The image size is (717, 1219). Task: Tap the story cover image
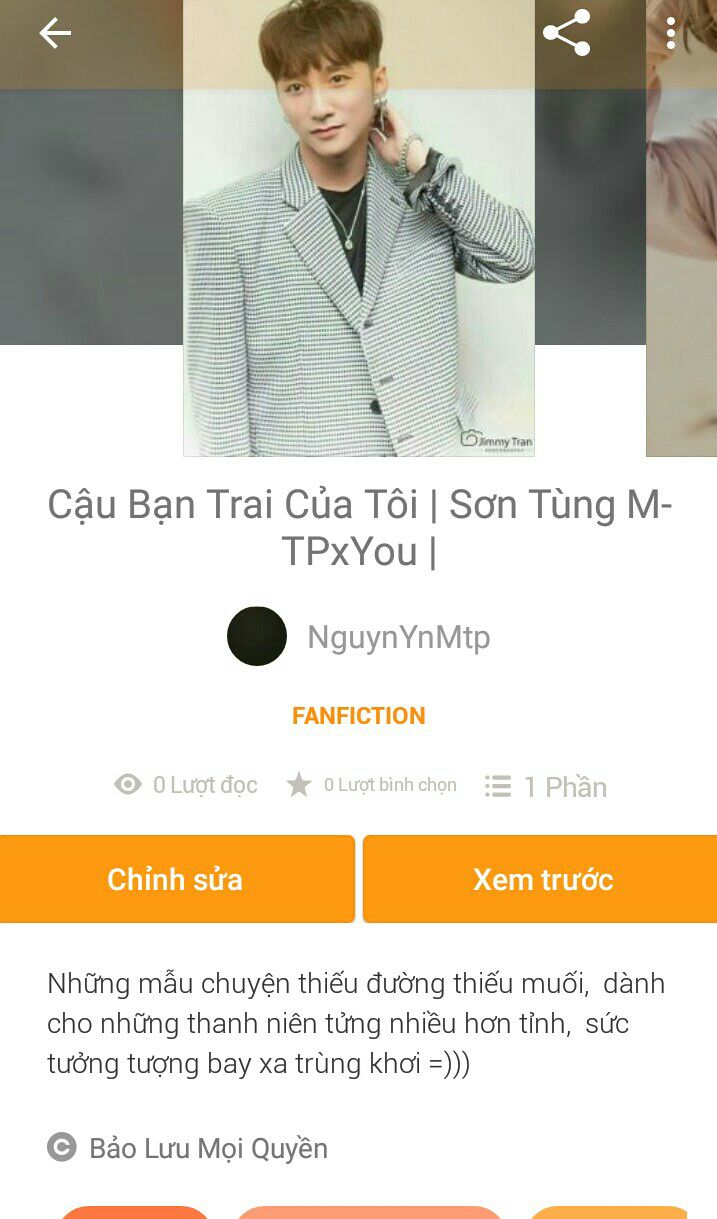tap(358, 230)
